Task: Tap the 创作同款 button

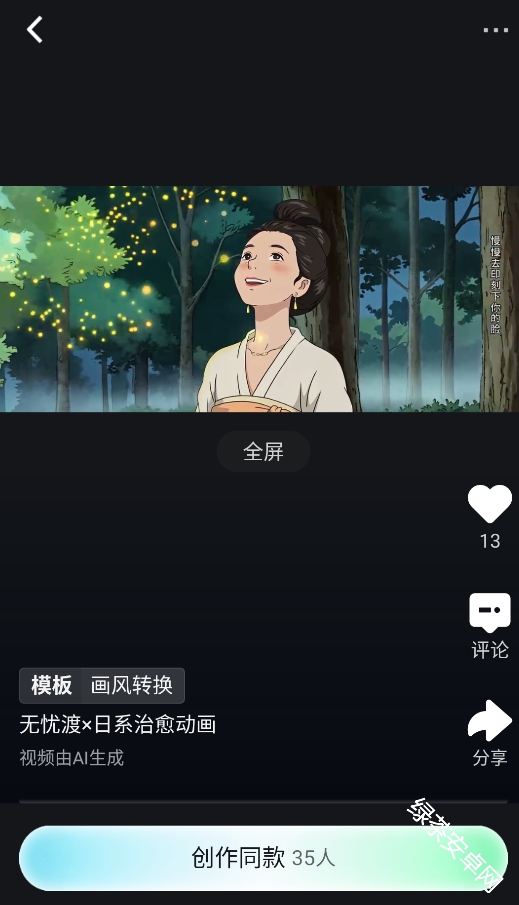Action: tap(263, 858)
